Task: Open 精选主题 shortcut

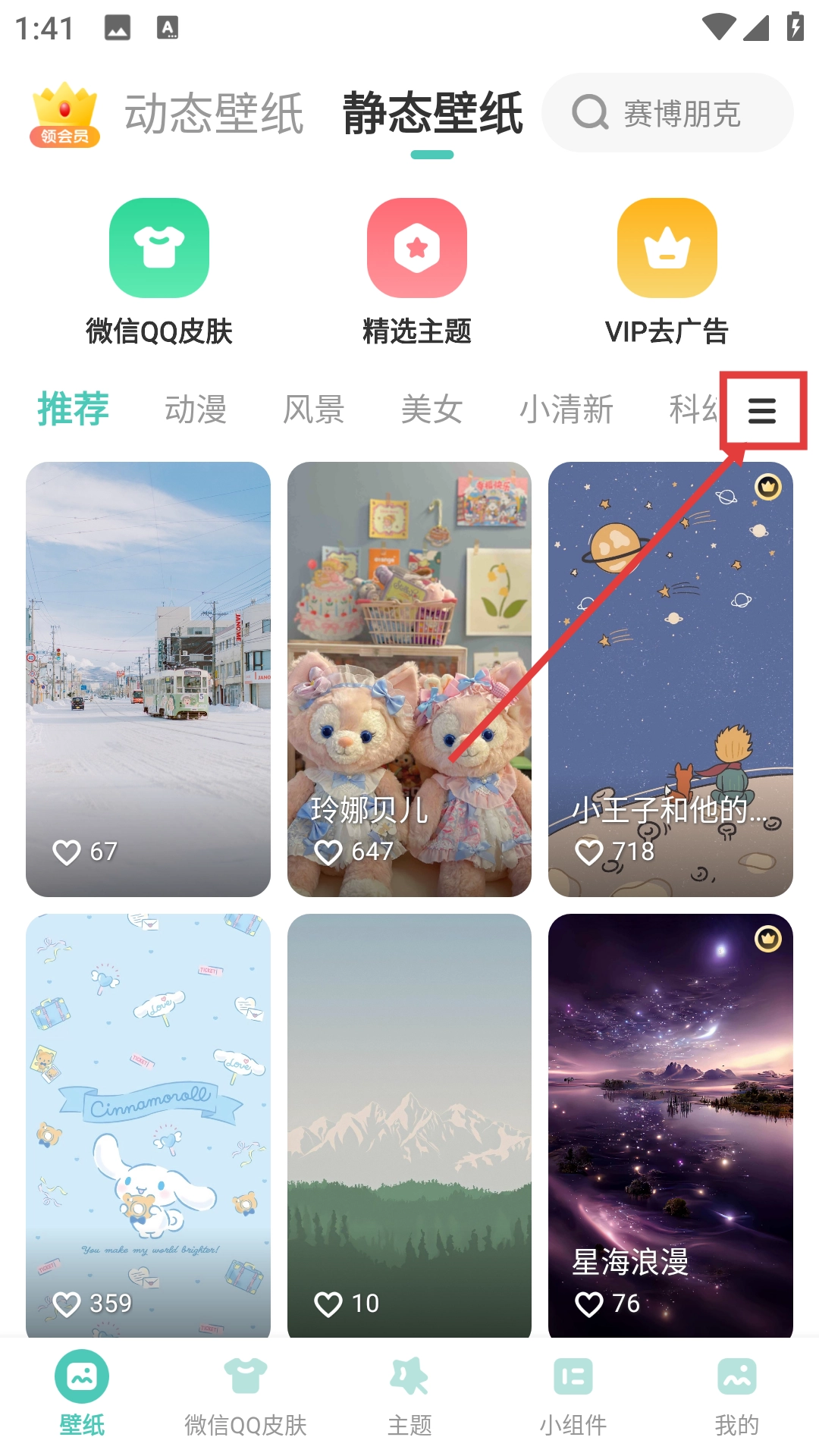Action: coord(417,271)
